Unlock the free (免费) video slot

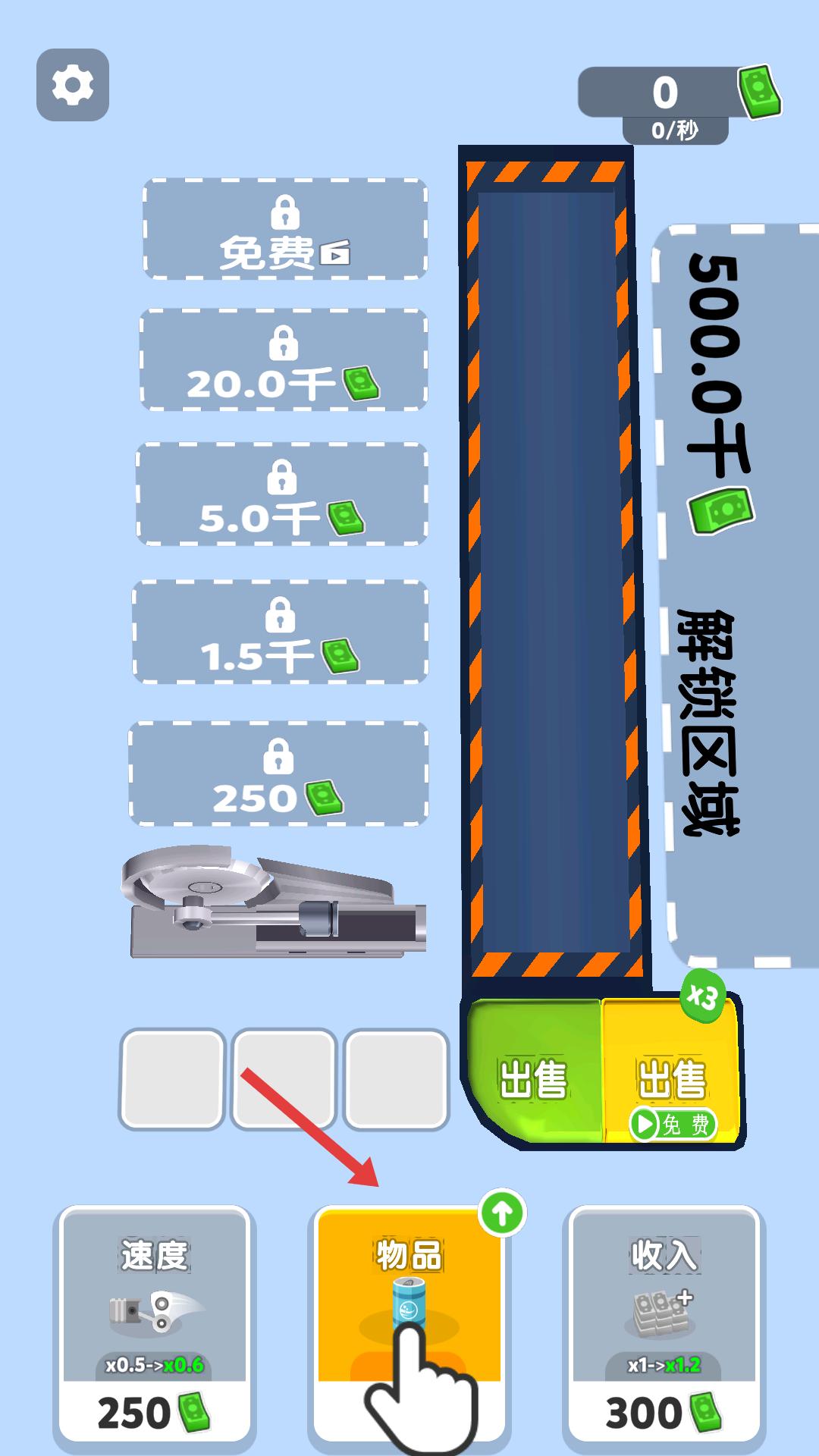click(284, 230)
